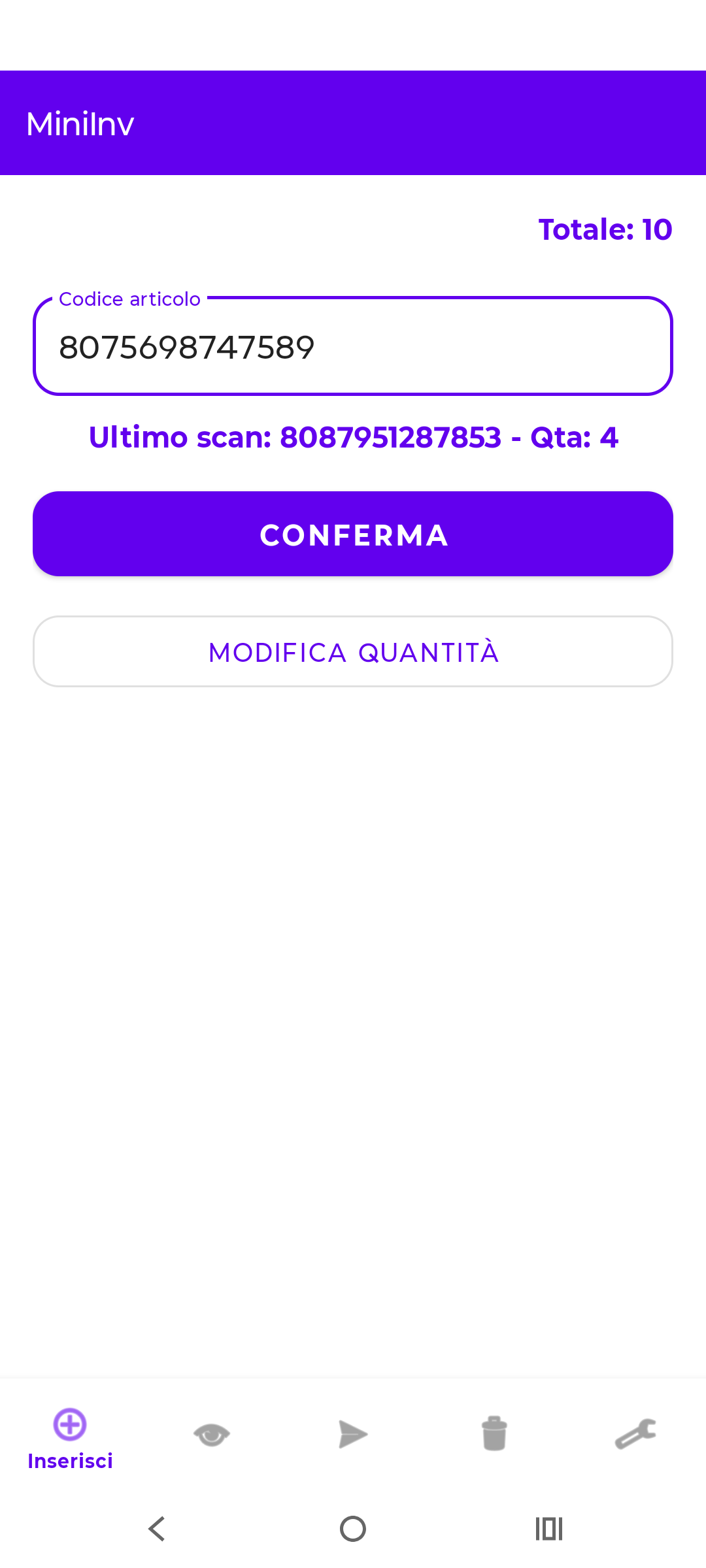Go to the trash bin tab
This screenshot has width=706, height=1568.
coord(494,1435)
